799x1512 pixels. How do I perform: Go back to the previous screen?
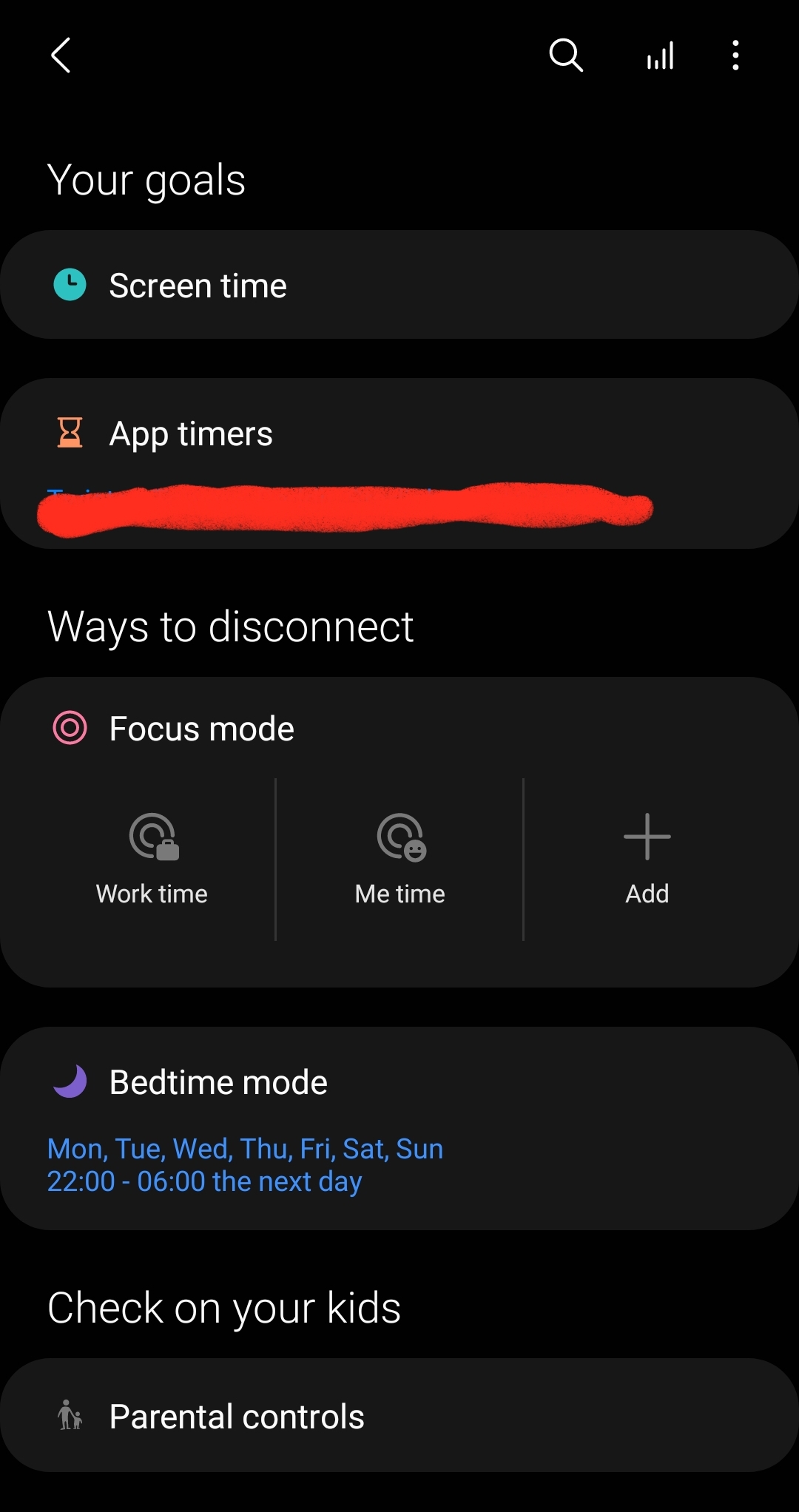click(x=61, y=55)
